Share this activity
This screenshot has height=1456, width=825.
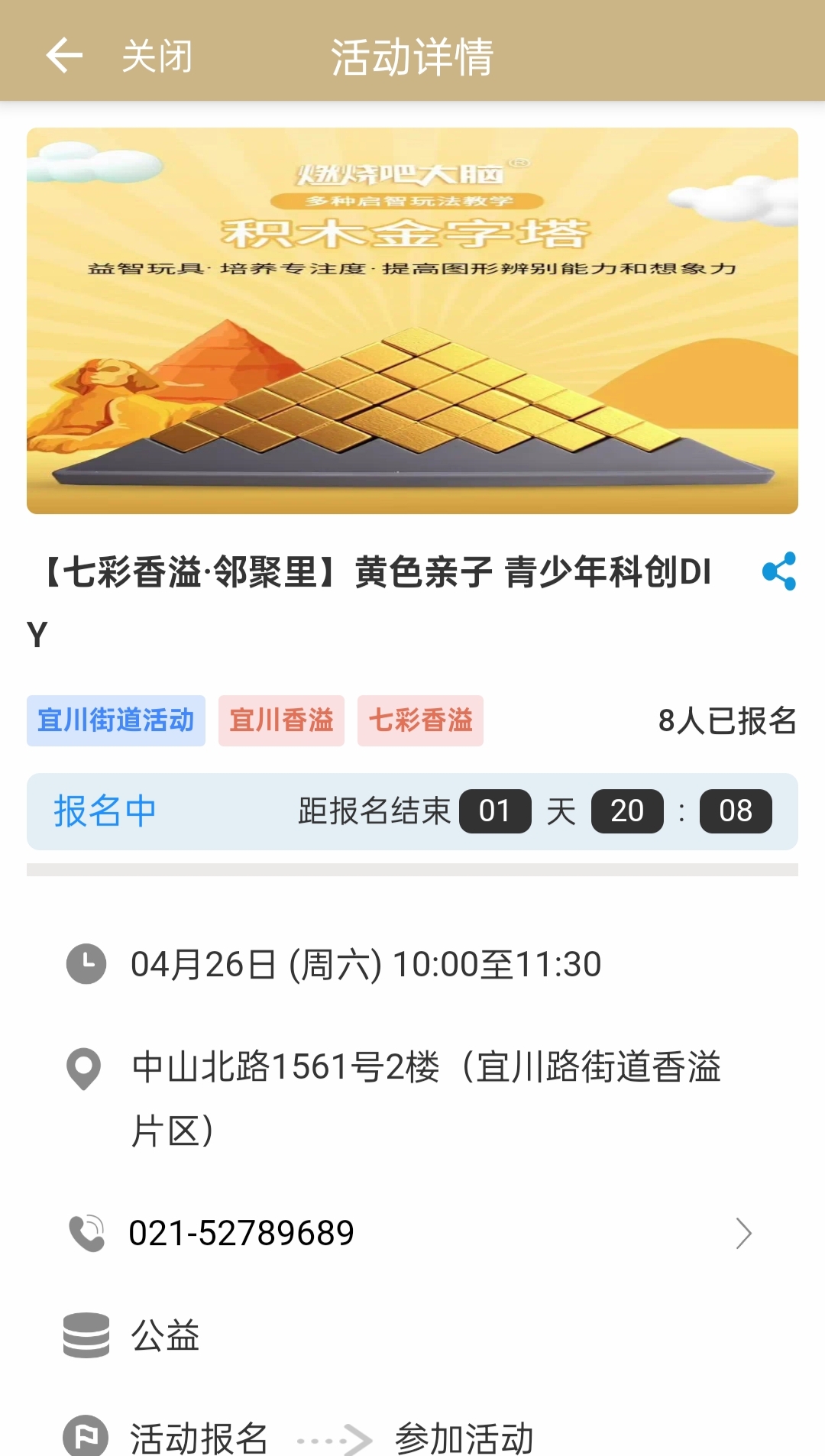(778, 571)
